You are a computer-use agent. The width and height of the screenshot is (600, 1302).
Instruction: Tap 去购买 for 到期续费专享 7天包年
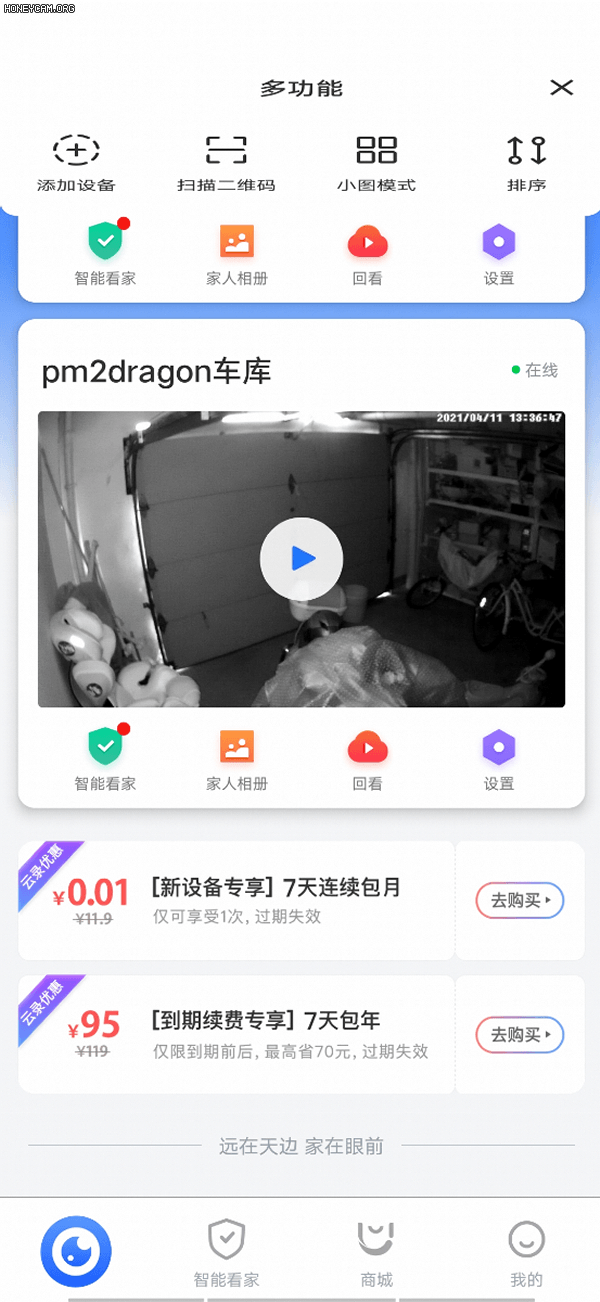click(x=520, y=1034)
